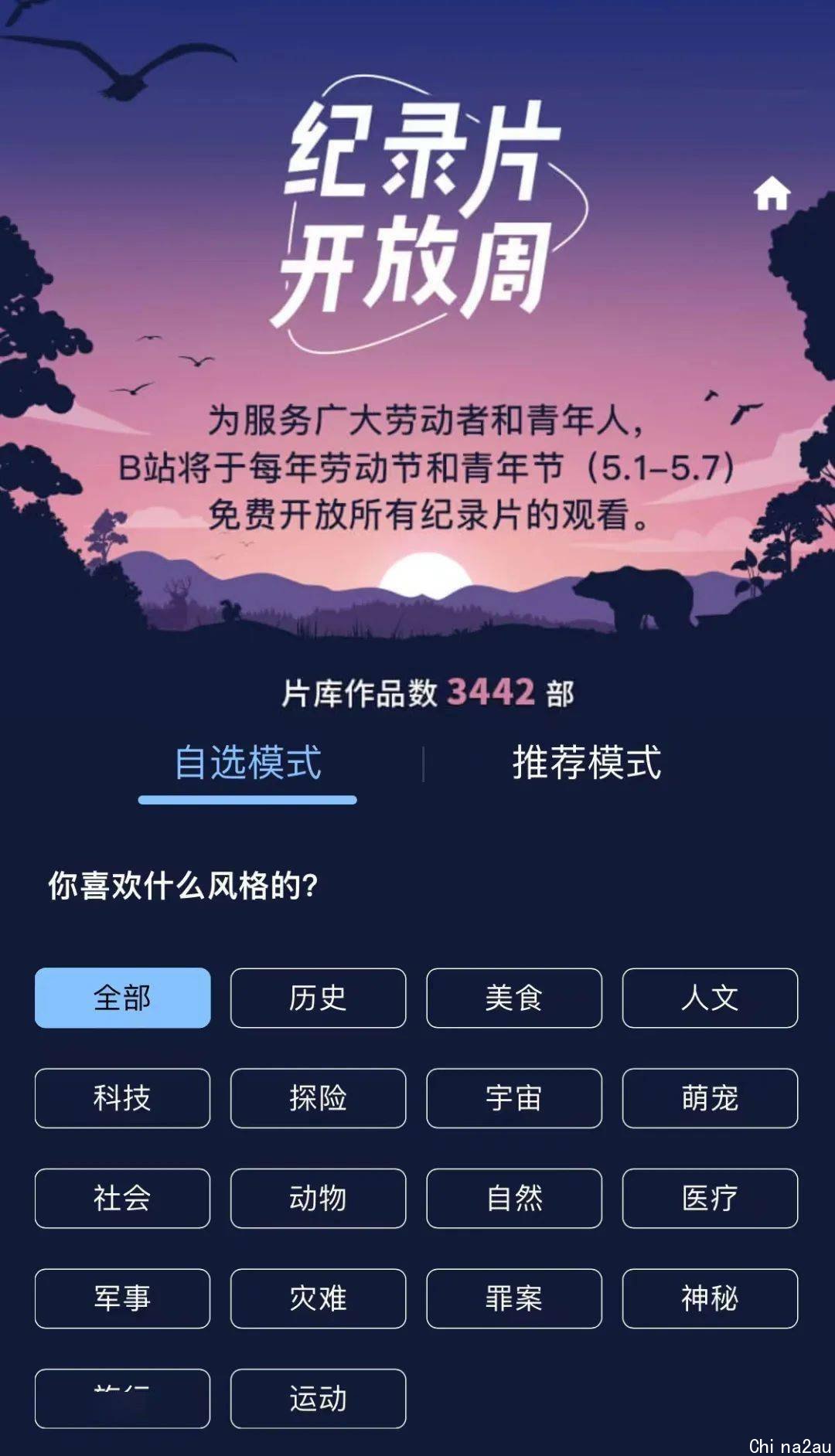Screen dimensions: 835x1456
Task: Select the 军事 category
Action: tap(122, 1298)
